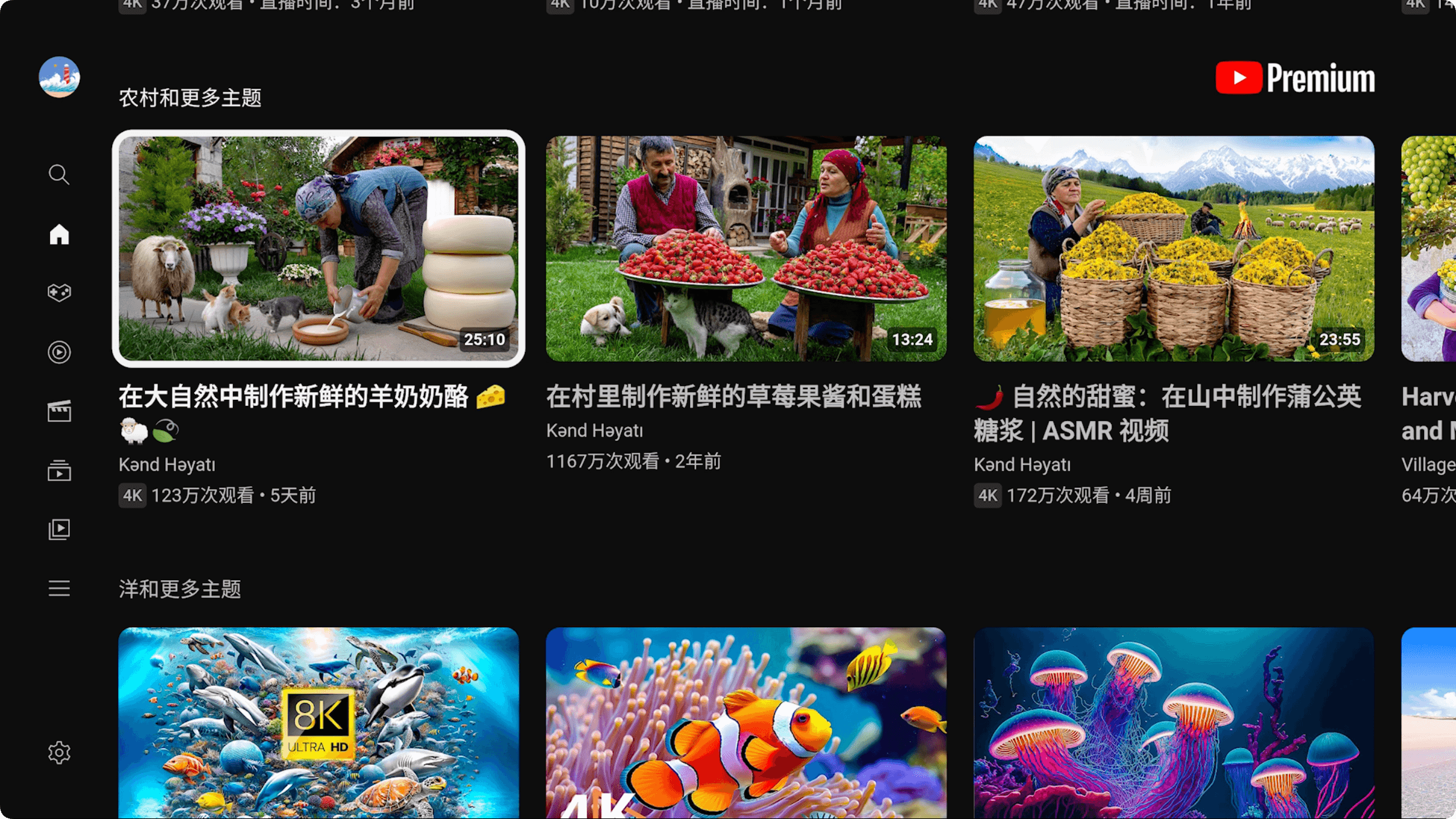
Task: Play the 13:24 strawberry jam video
Action: coord(746,248)
